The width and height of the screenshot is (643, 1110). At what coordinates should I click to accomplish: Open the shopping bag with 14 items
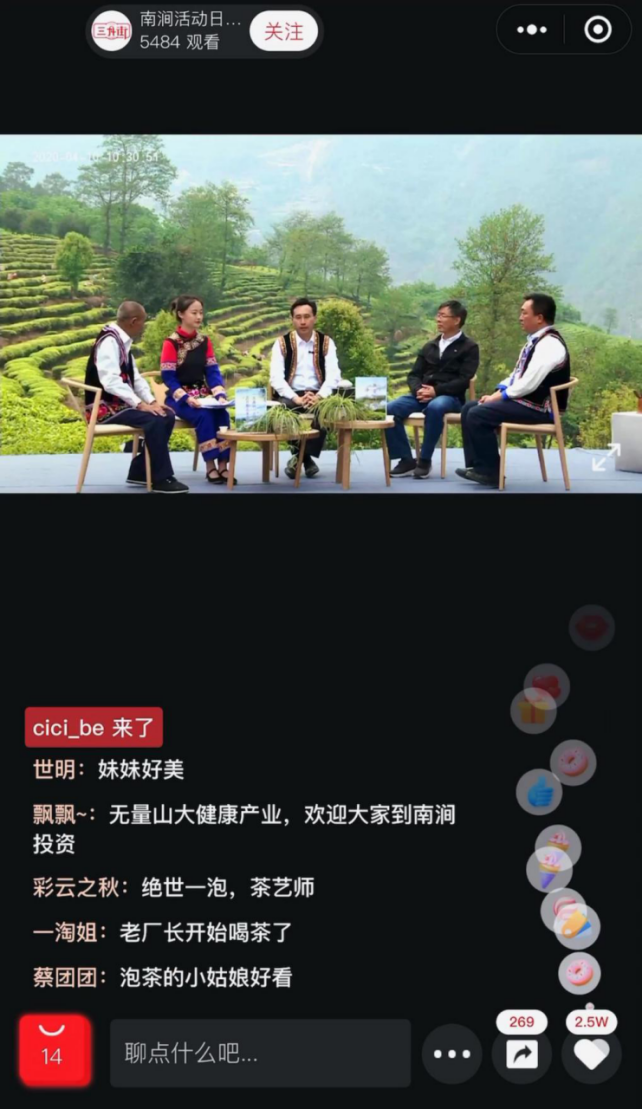pos(55,1051)
